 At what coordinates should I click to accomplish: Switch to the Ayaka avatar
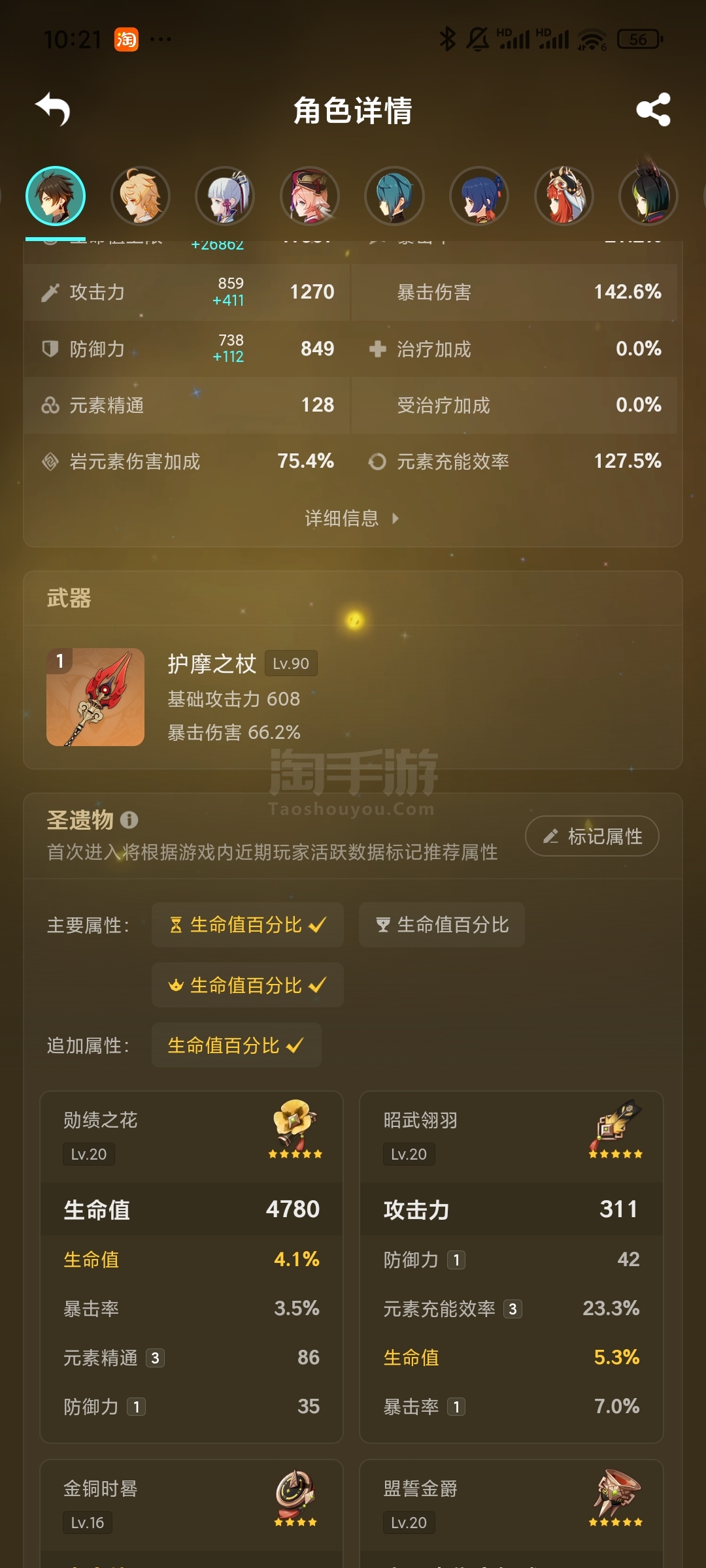pos(225,196)
